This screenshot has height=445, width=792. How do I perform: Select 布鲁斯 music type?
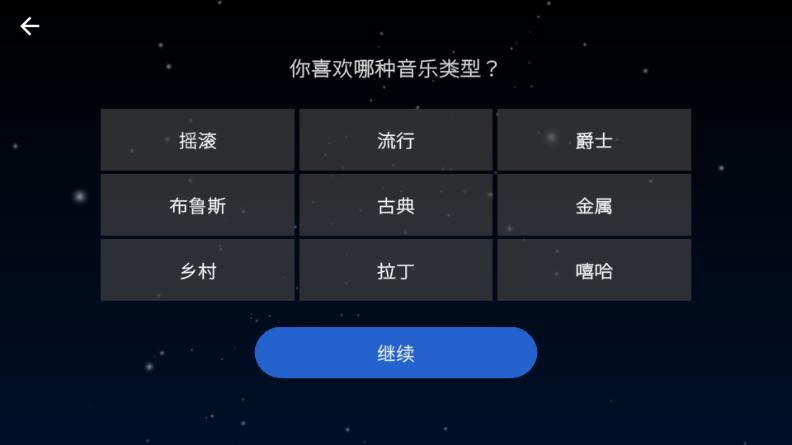click(197, 206)
